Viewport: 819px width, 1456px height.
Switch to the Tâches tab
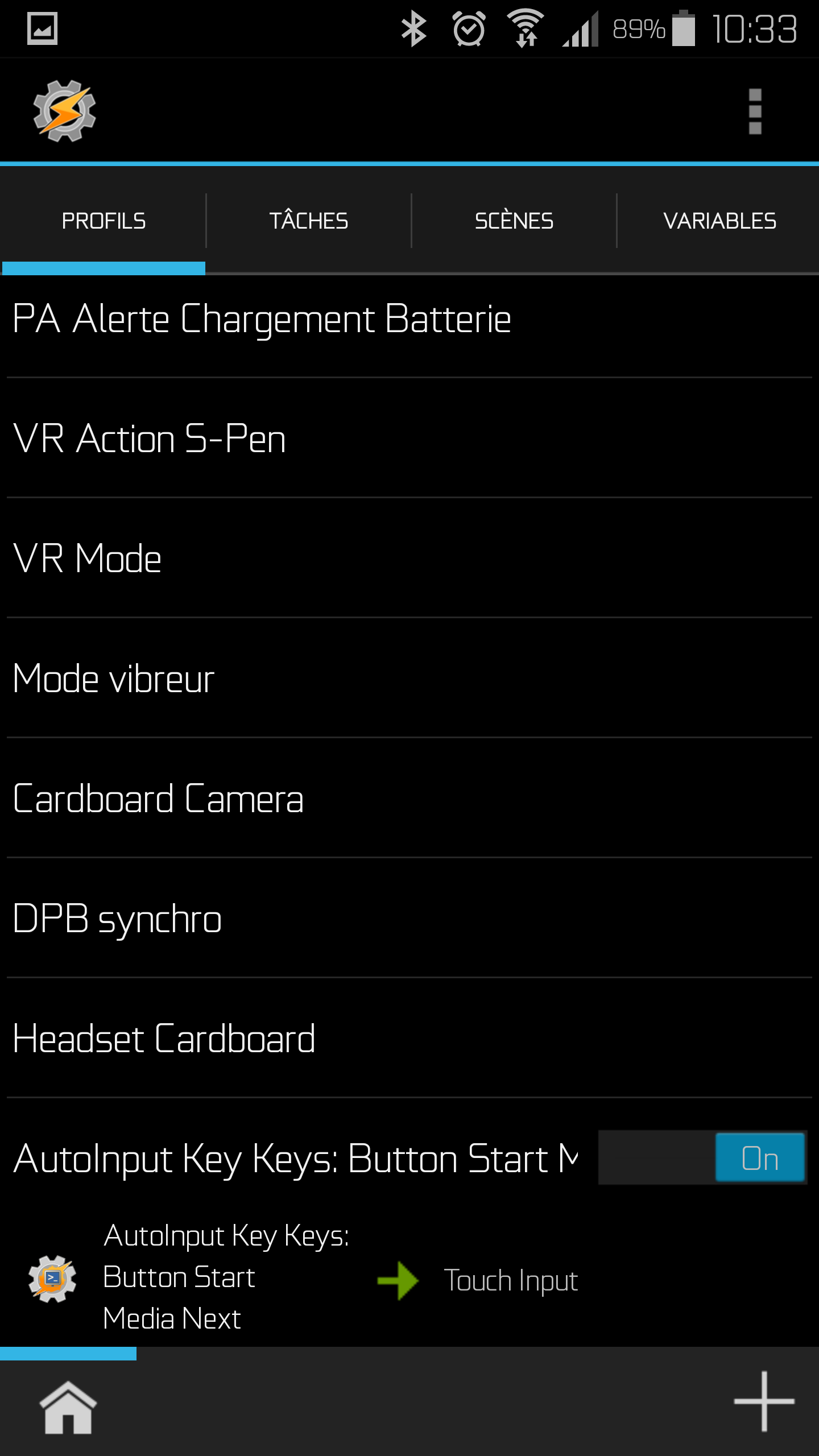tap(308, 221)
